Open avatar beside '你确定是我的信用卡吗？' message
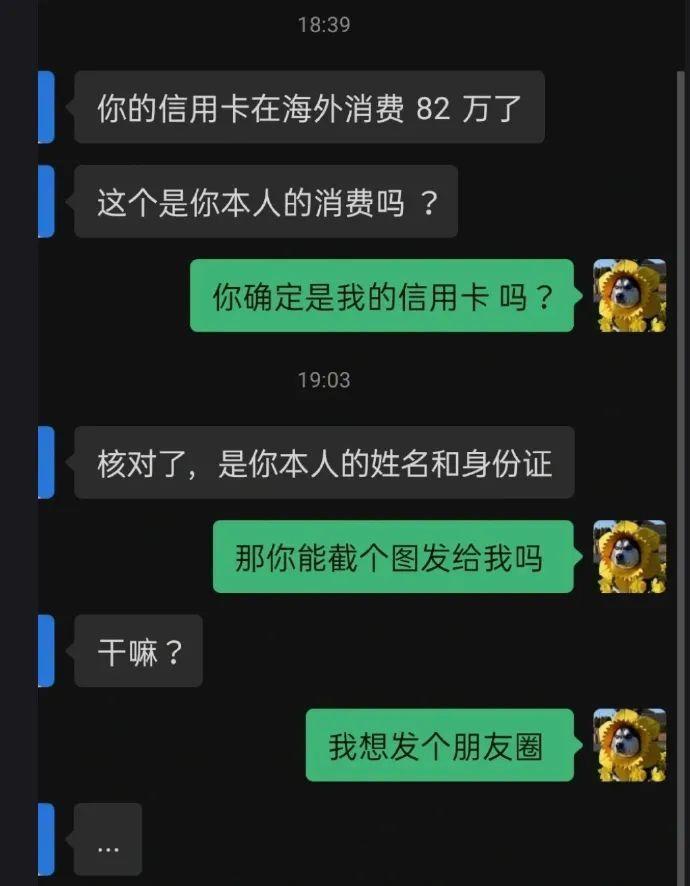The height and width of the screenshot is (886, 690). point(629,295)
